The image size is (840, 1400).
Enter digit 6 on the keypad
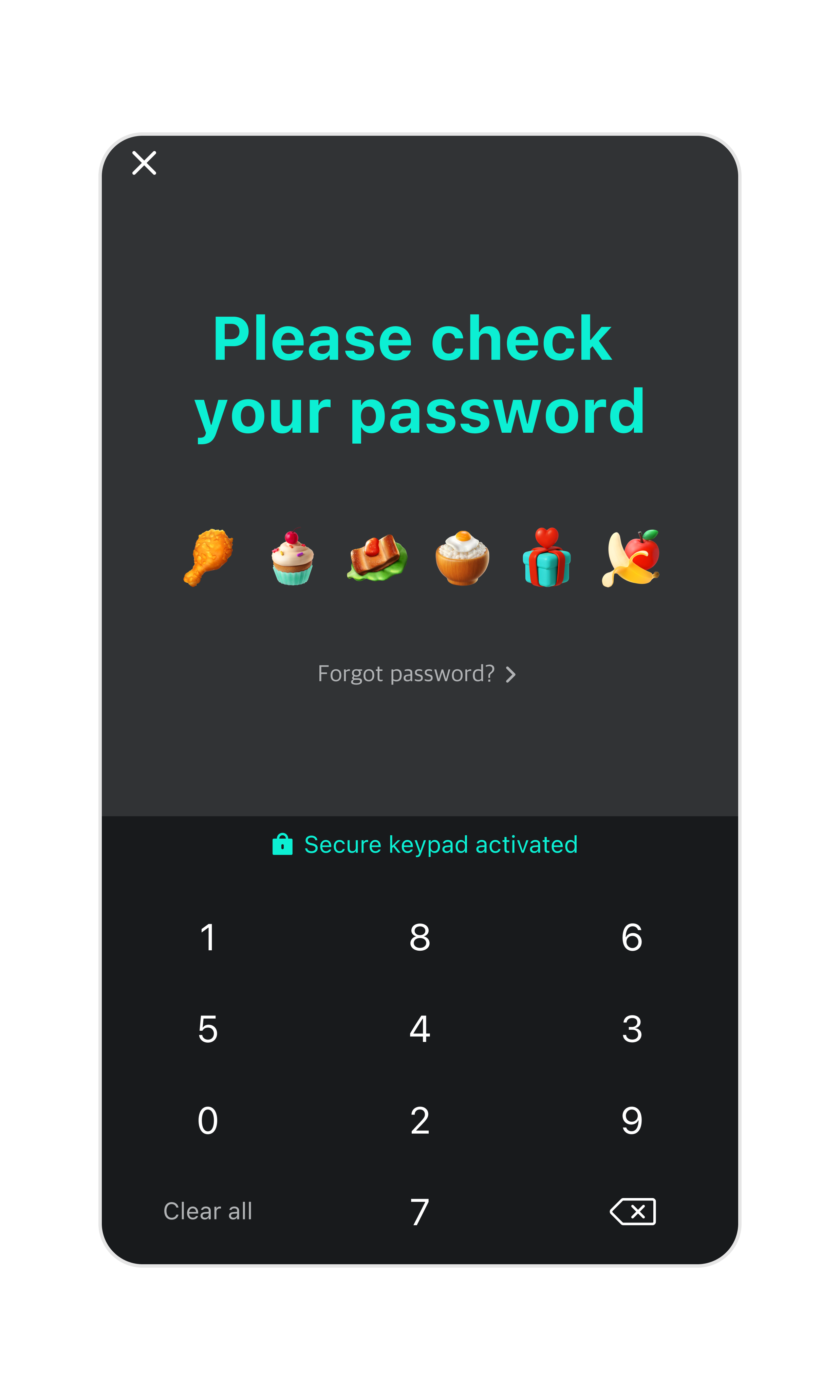pyautogui.click(x=632, y=938)
